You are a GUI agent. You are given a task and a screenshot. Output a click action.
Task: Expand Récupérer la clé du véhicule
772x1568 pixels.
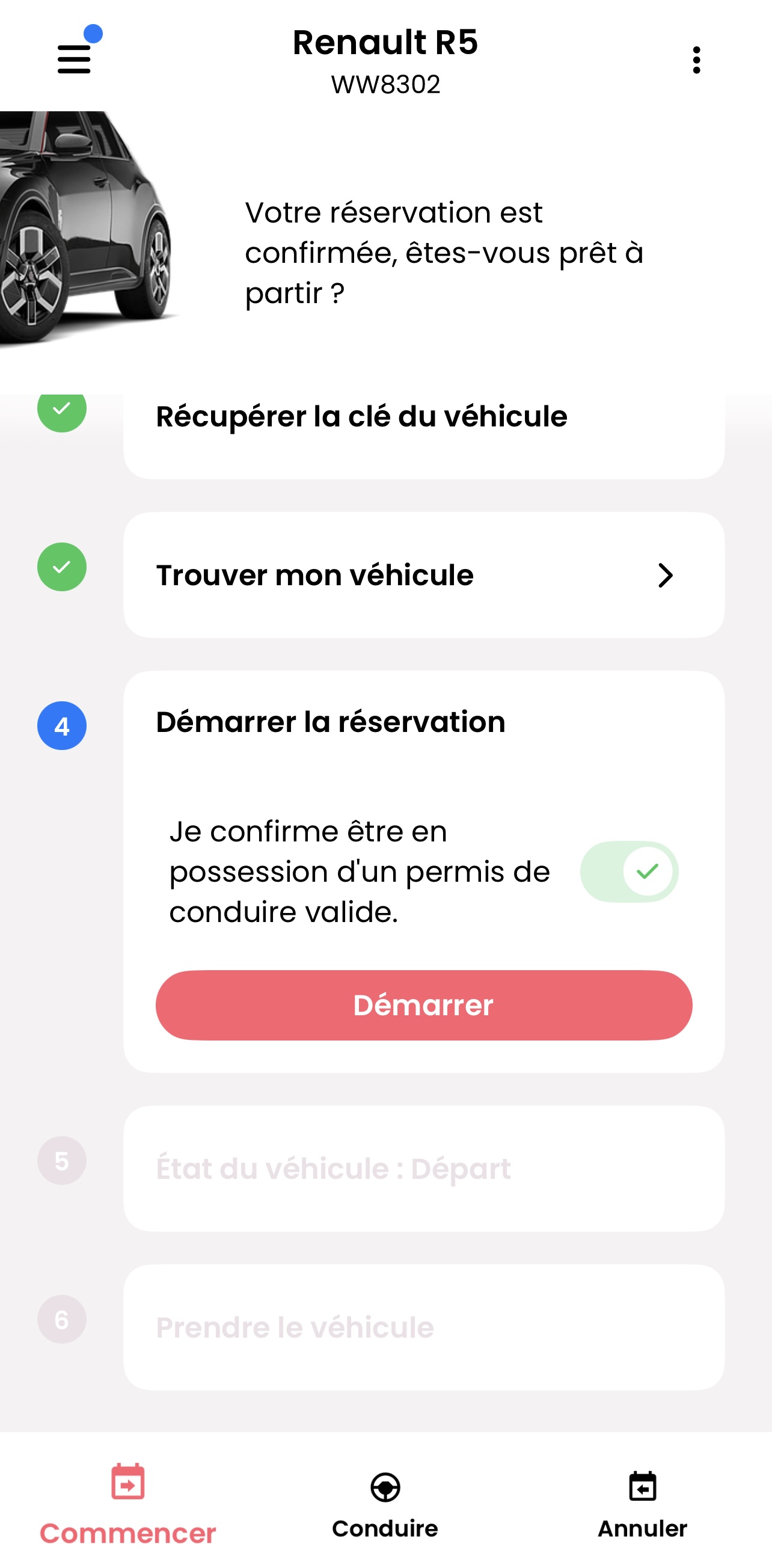click(423, 426)
